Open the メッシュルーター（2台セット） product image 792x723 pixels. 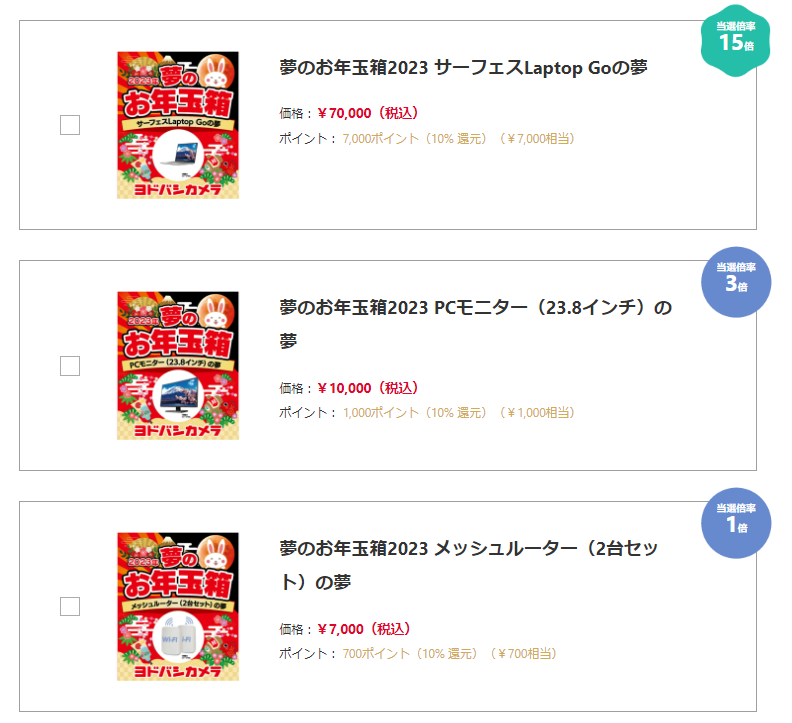point(177,606)
